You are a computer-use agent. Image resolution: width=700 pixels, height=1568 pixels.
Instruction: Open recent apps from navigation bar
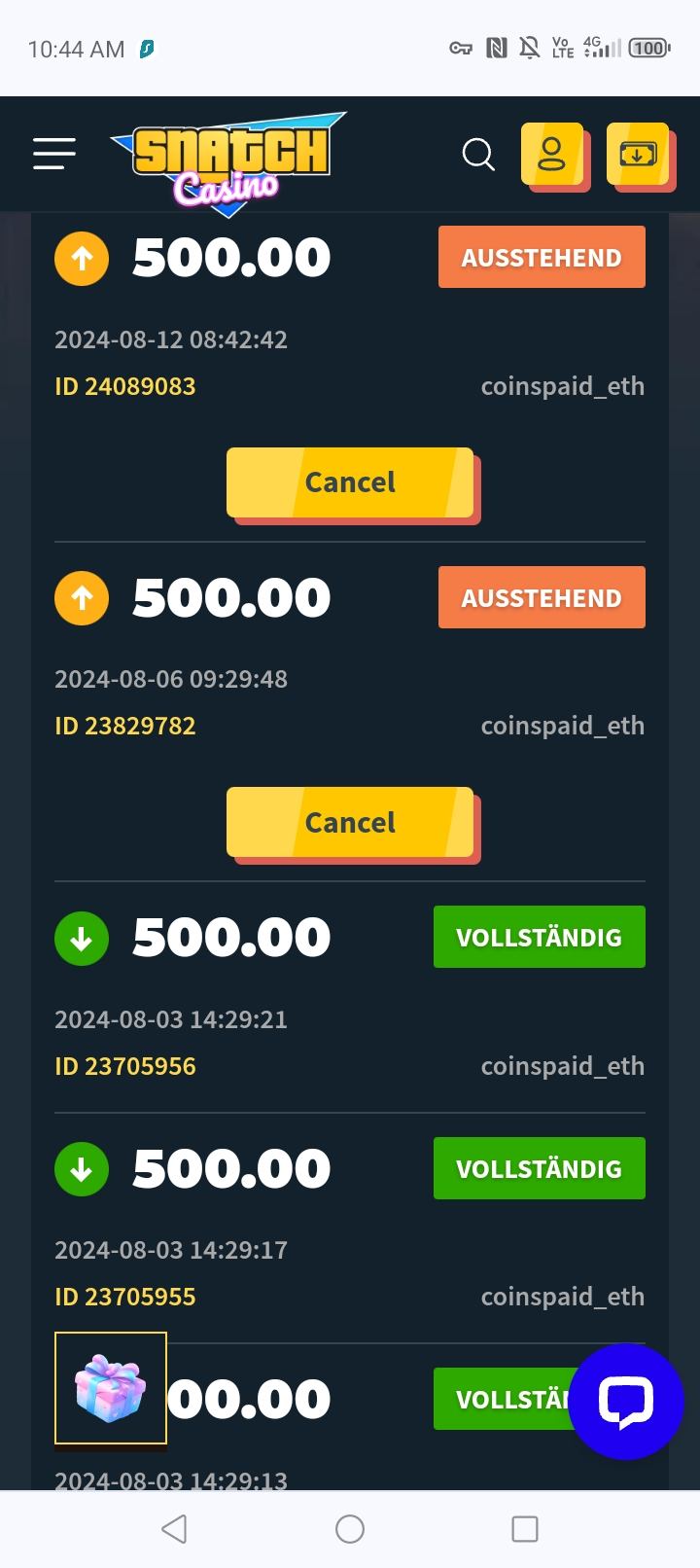coord(525,1529)
